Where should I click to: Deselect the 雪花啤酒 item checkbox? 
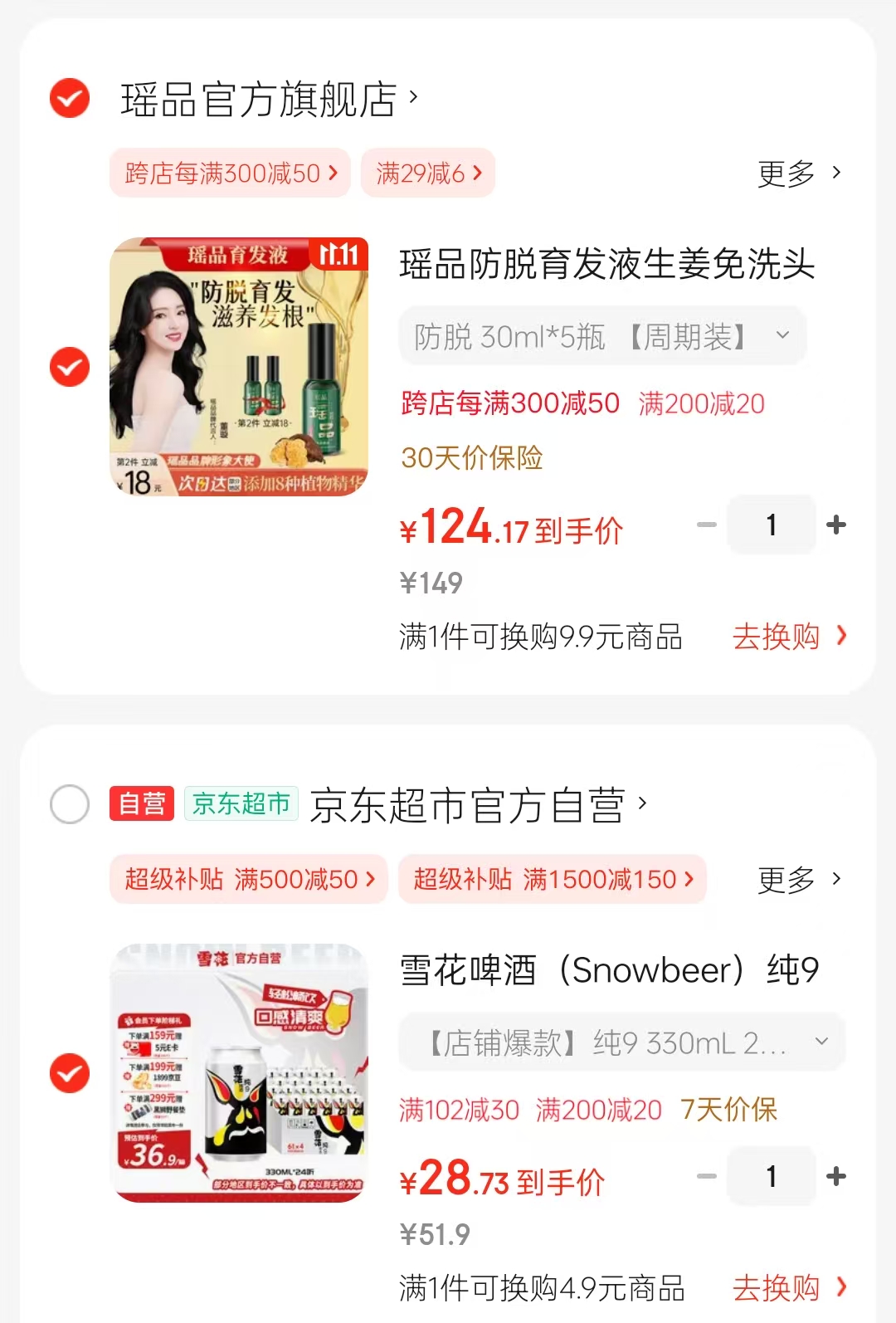(70, 1073)
